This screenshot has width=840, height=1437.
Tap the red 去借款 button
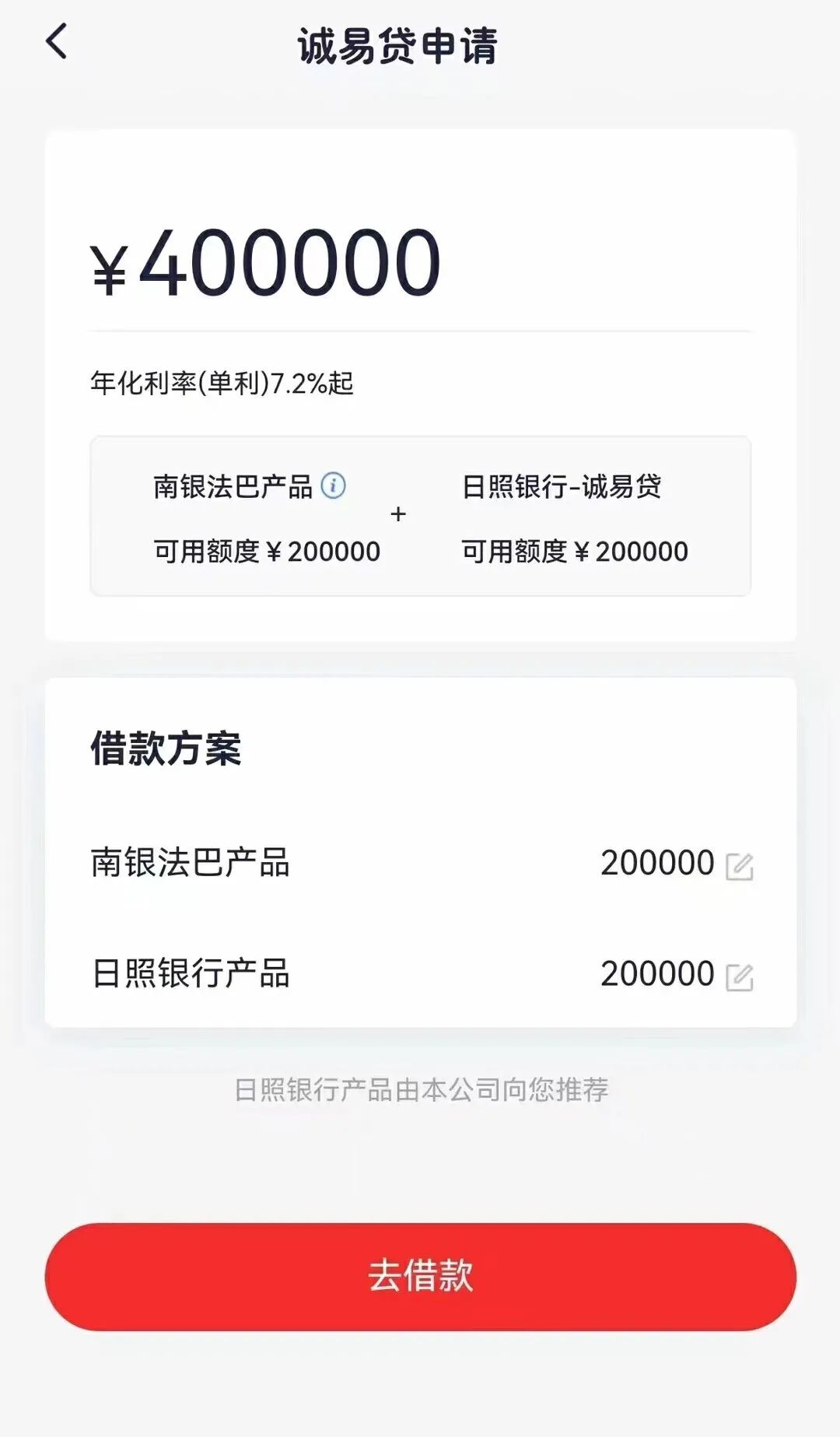[x=420, y=1276]
